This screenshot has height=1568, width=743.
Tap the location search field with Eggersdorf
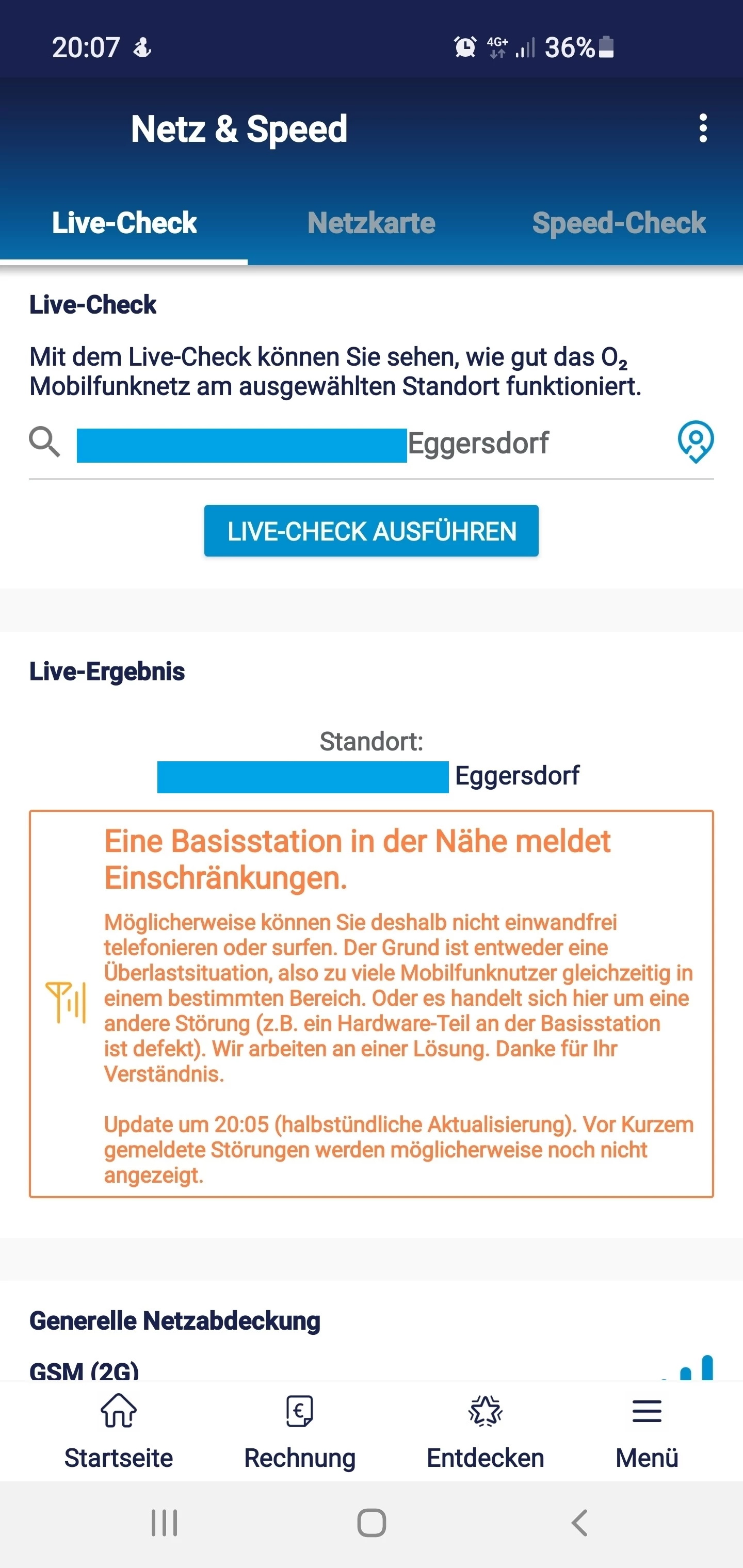point(365,444)
